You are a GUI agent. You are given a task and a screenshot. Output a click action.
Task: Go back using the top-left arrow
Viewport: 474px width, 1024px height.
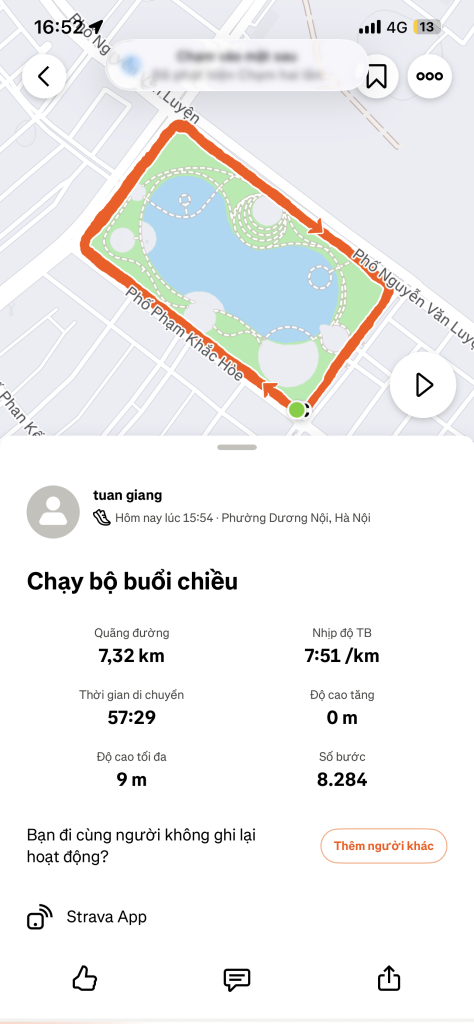pyautogui.click(x=44, y=76)
